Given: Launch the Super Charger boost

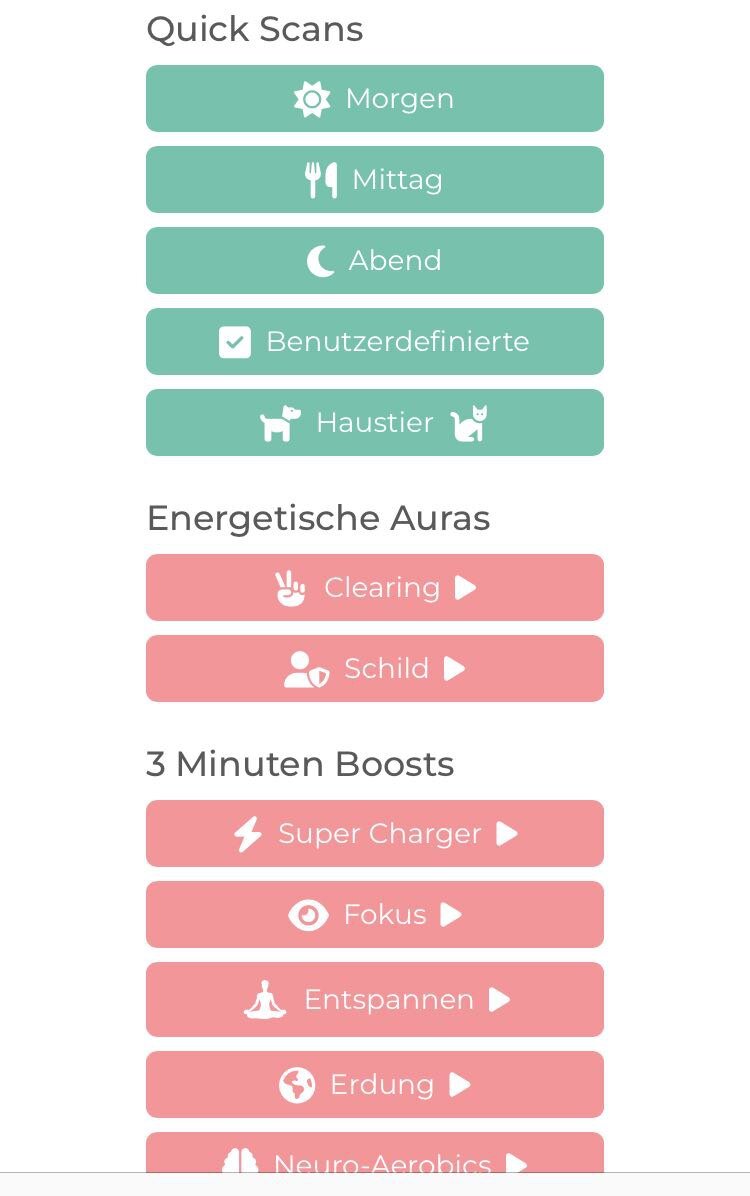Looking at the screenshot, I should [375, 833].
